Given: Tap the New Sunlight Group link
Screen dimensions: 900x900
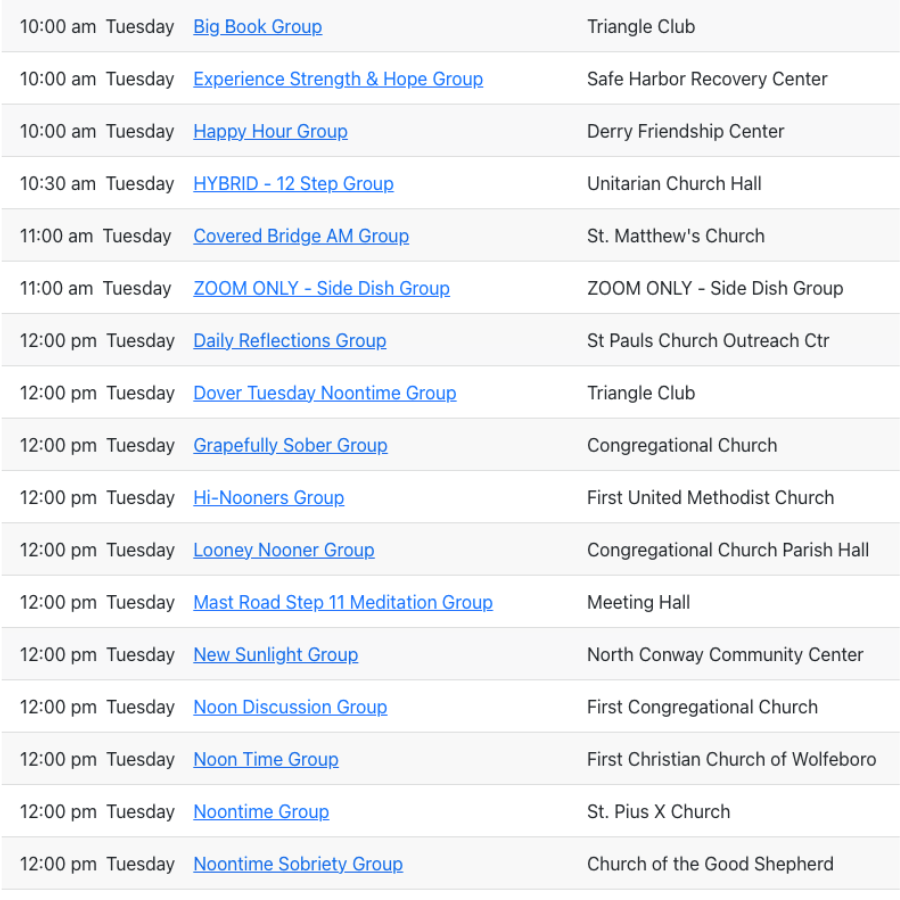Looking at the screenshot, I should (x=275, y=655).
